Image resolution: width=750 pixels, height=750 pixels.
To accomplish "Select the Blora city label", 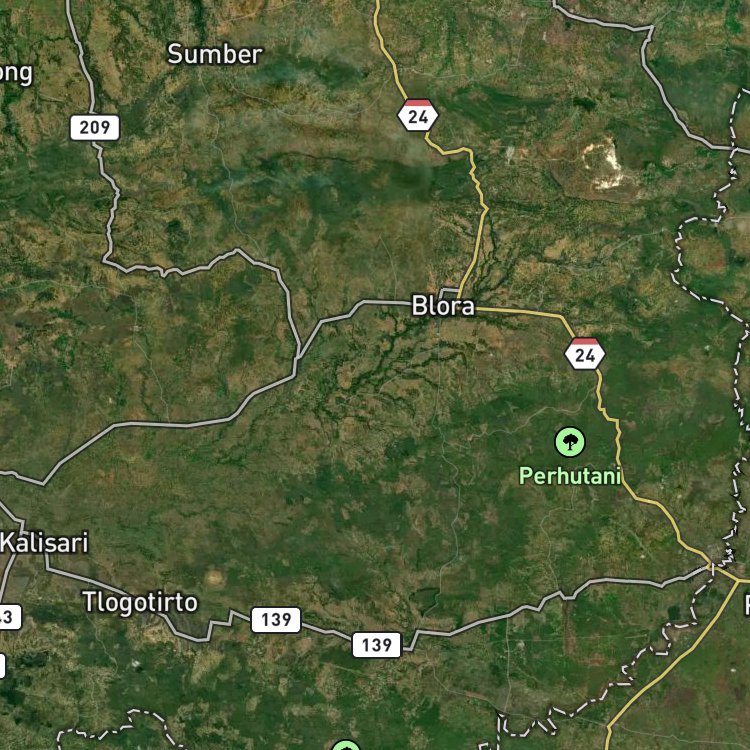I will point(443,306).
